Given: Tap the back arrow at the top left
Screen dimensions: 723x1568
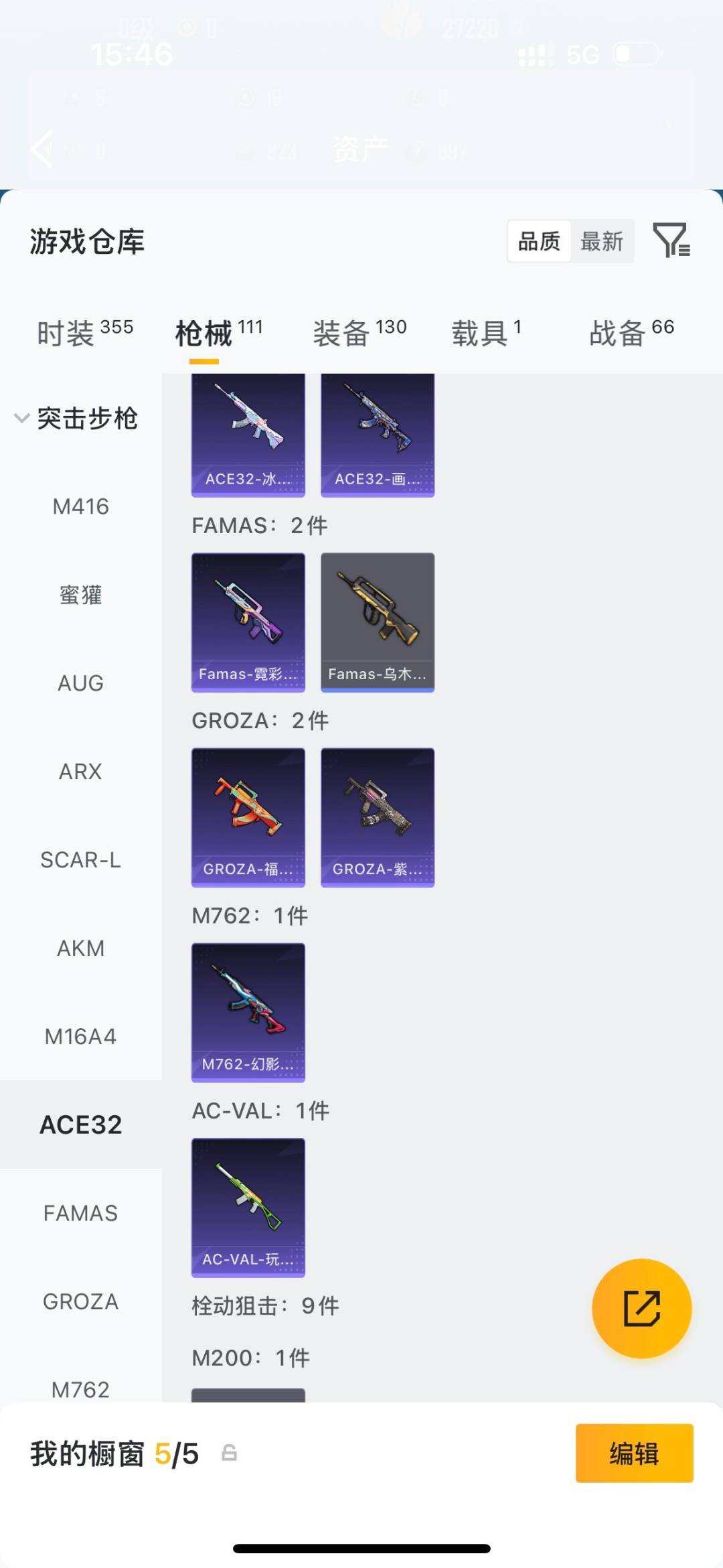Looking at the screenshot, I should tap(42, 149).
